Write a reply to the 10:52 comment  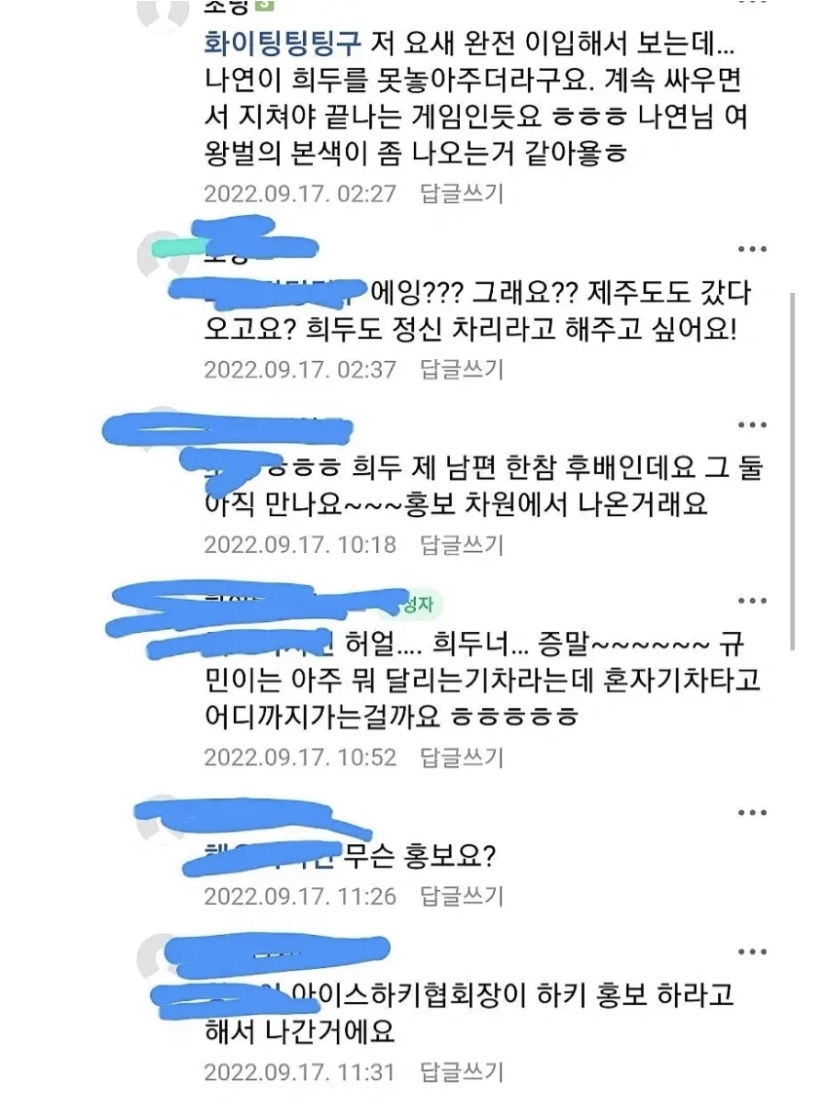(x=461, y=757)
